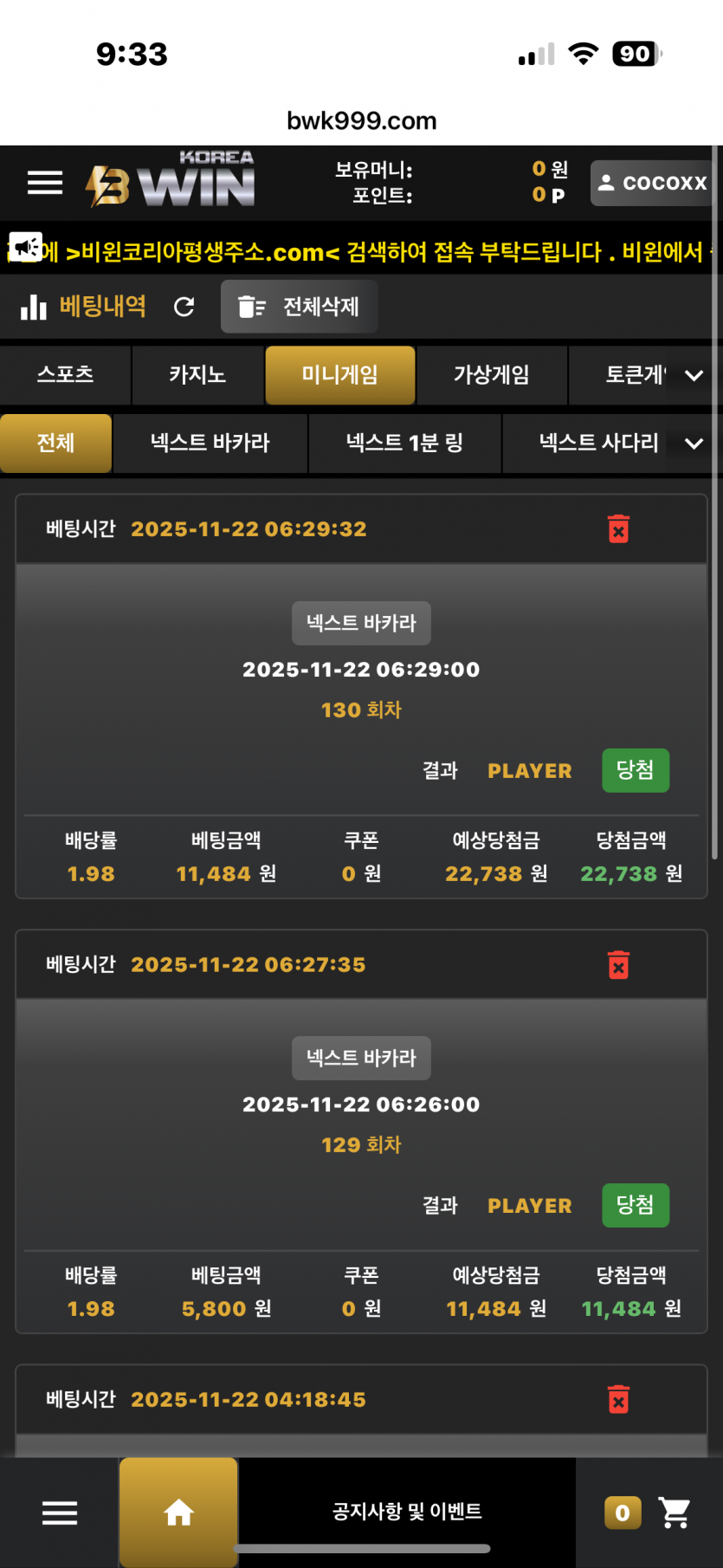Select the 미니게임 tab

point(340,375)
